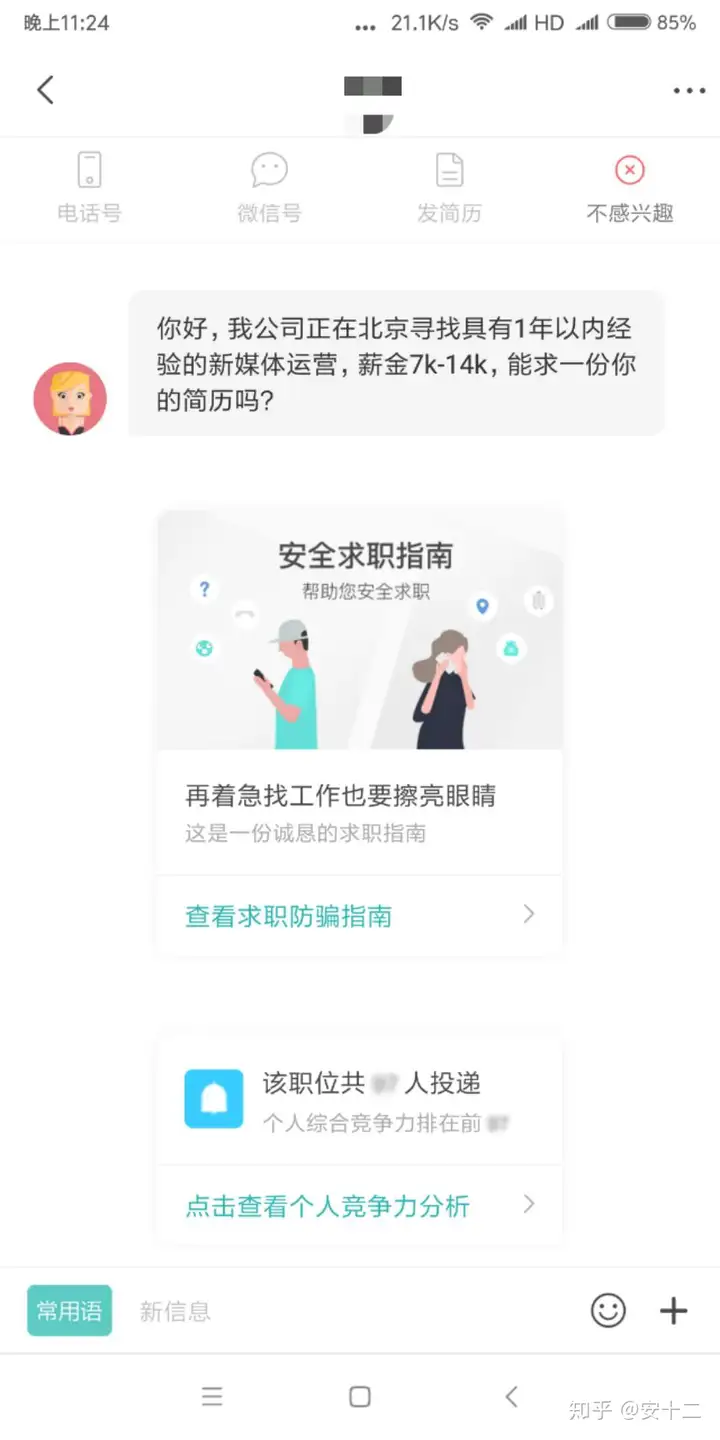Open the recruiter's avatar profile

click(x=70, y=398)
